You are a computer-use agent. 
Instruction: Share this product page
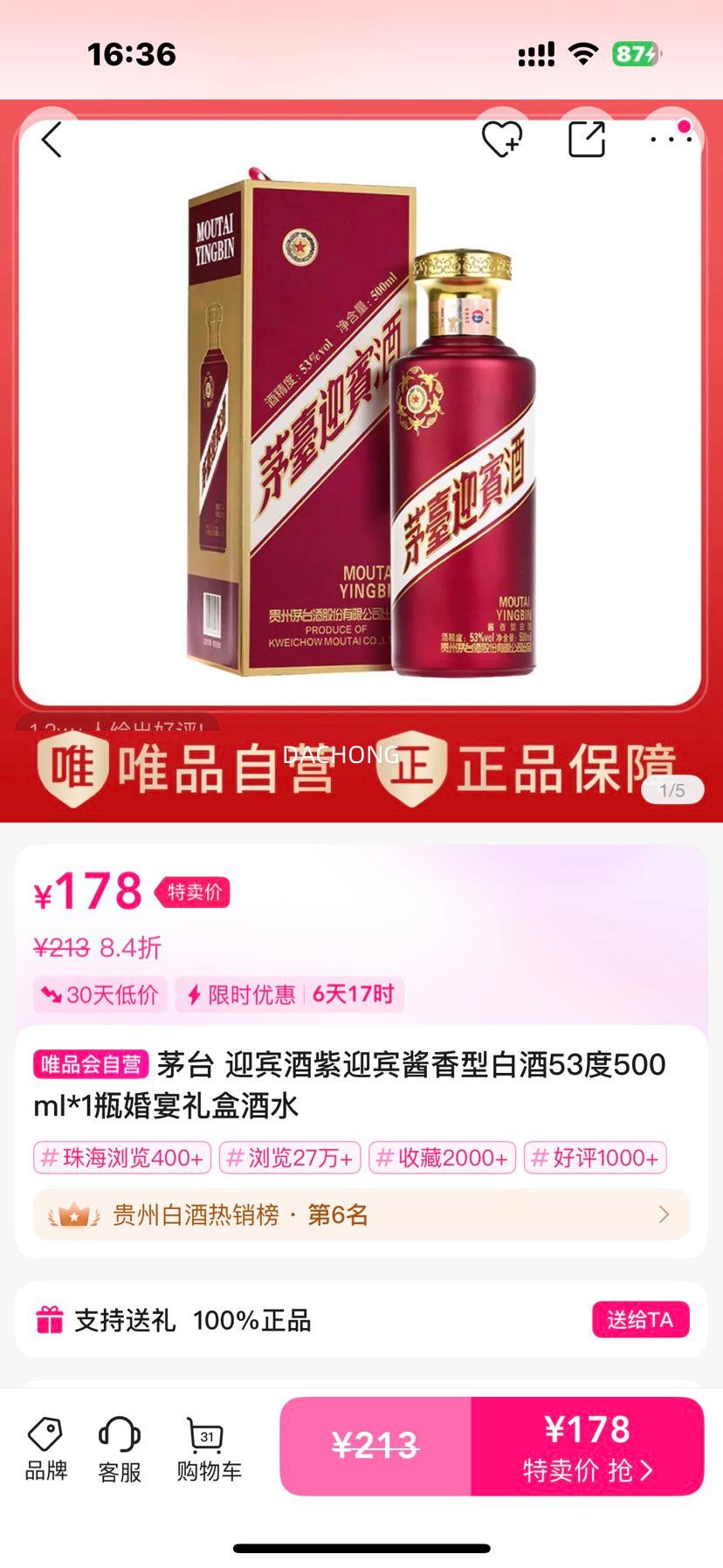587,140
